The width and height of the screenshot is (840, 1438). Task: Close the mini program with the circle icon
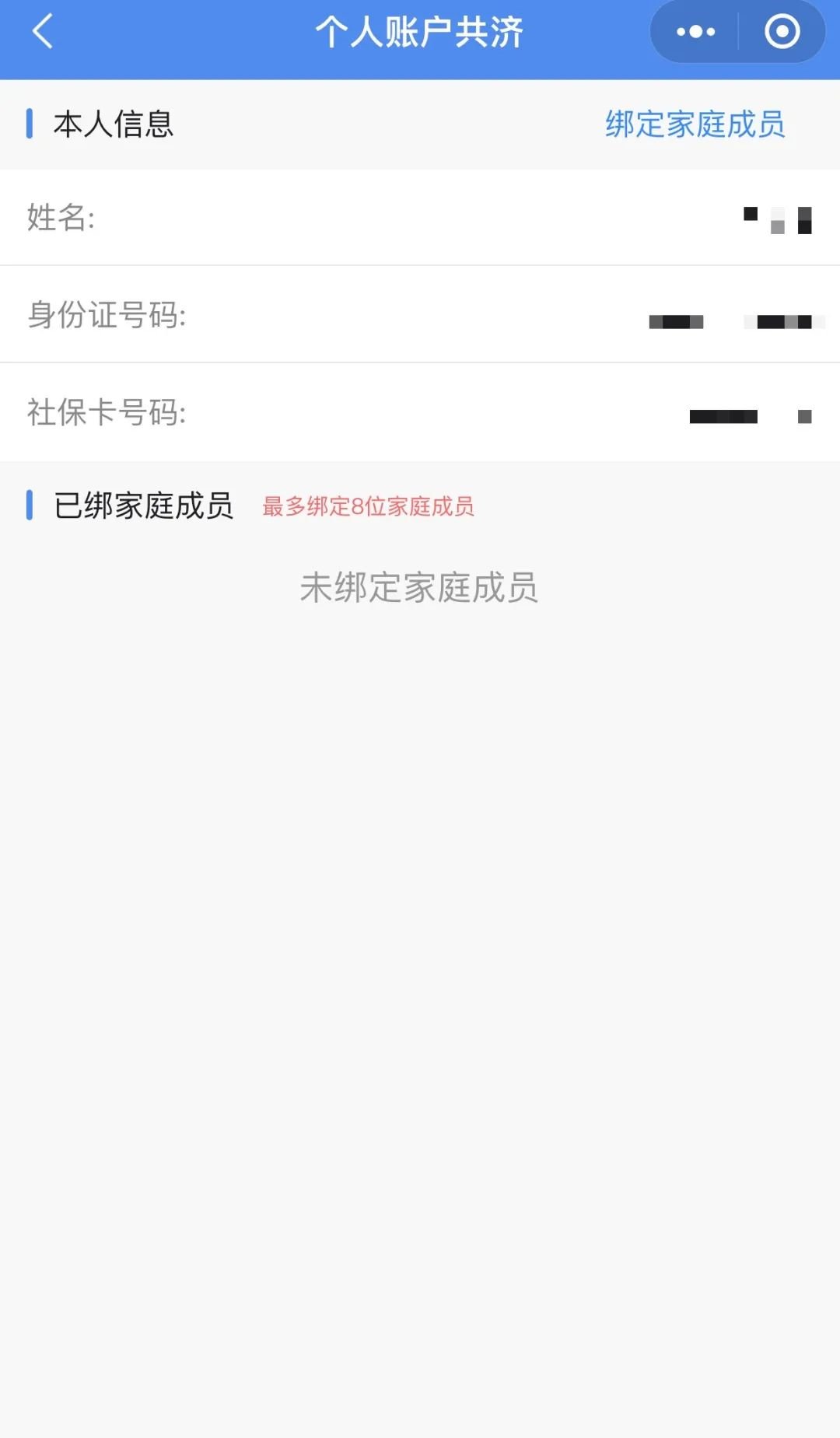tap(782, 32)
